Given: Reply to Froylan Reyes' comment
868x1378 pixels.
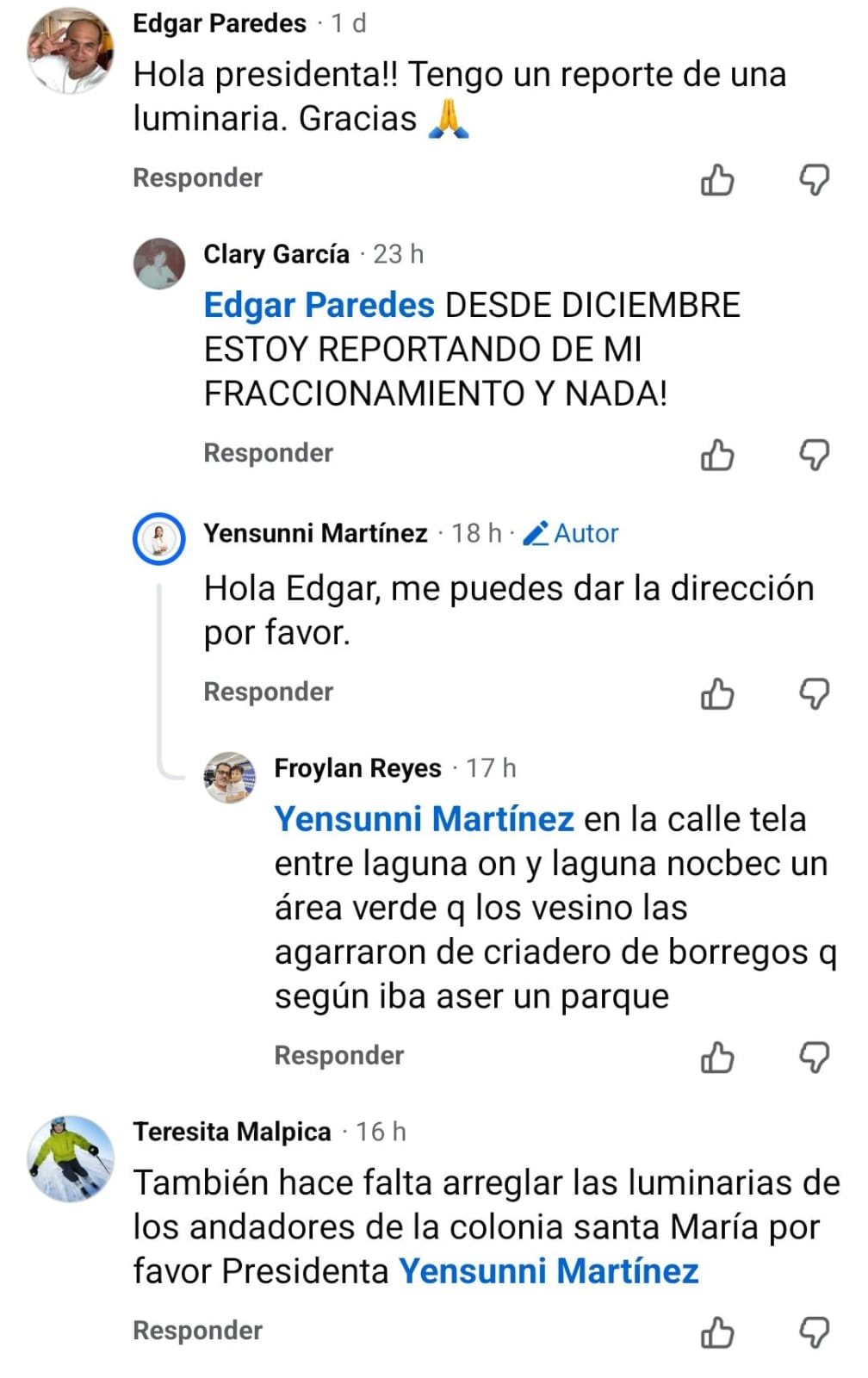Looking at the screenshot, I should (x=338, y=1055).
